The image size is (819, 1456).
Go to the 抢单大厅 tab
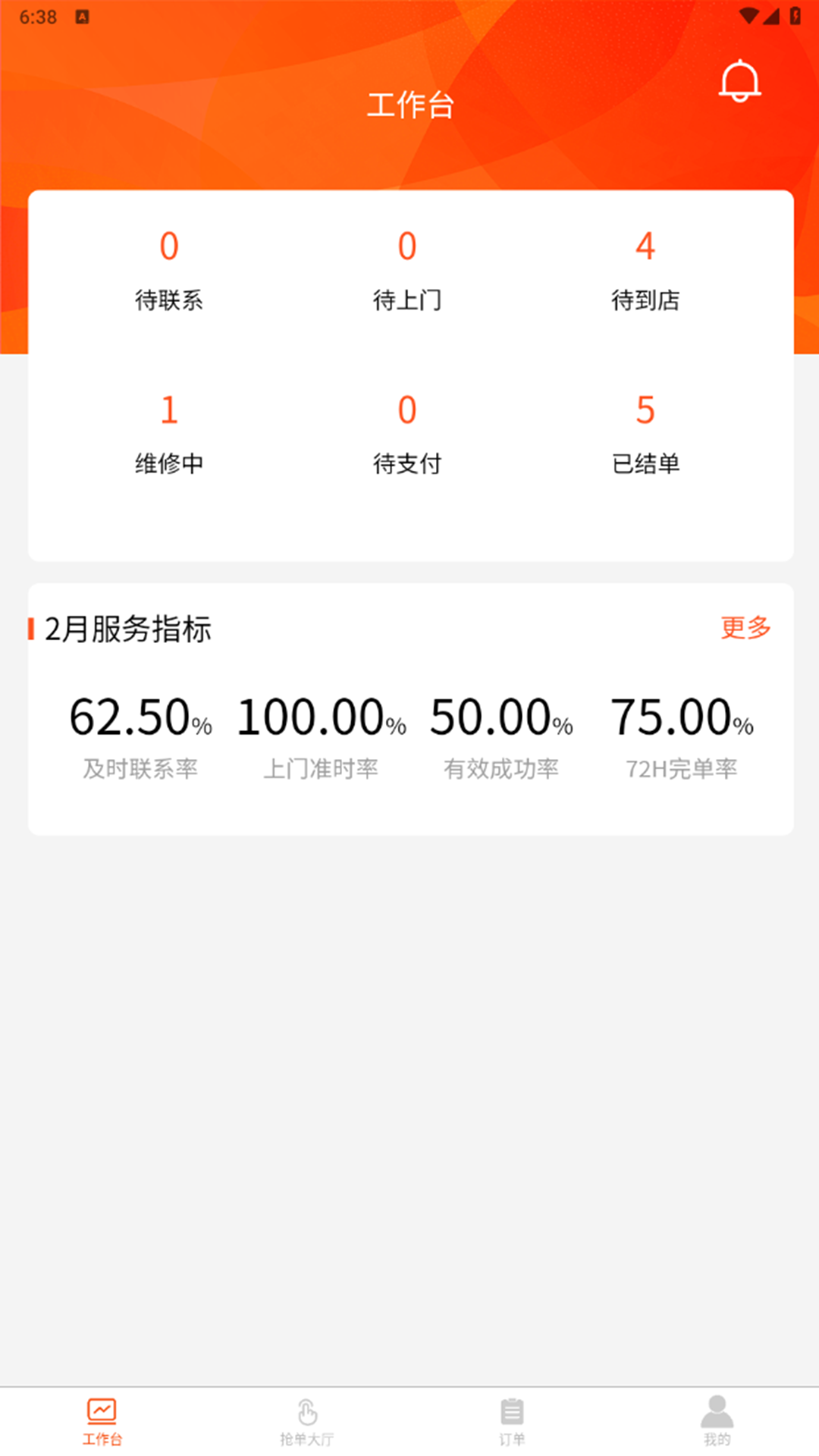click(x=307, y=1422)
